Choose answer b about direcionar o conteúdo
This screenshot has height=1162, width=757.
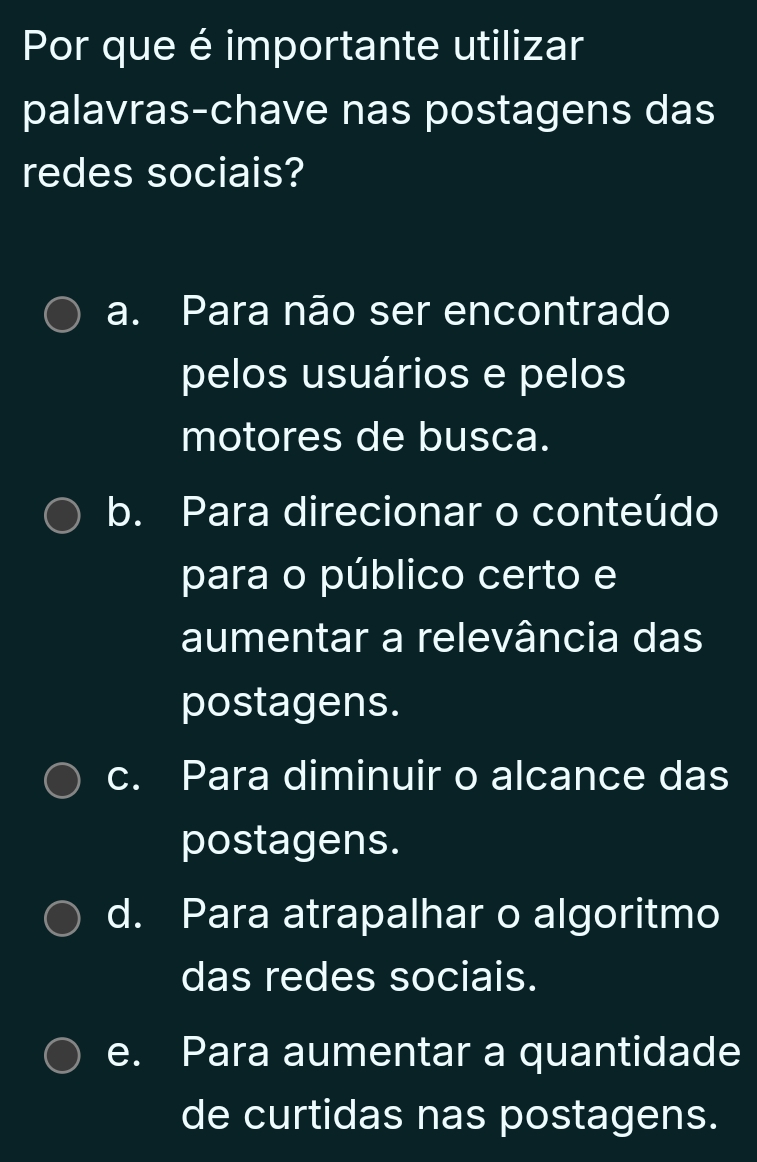pos(64,516)
